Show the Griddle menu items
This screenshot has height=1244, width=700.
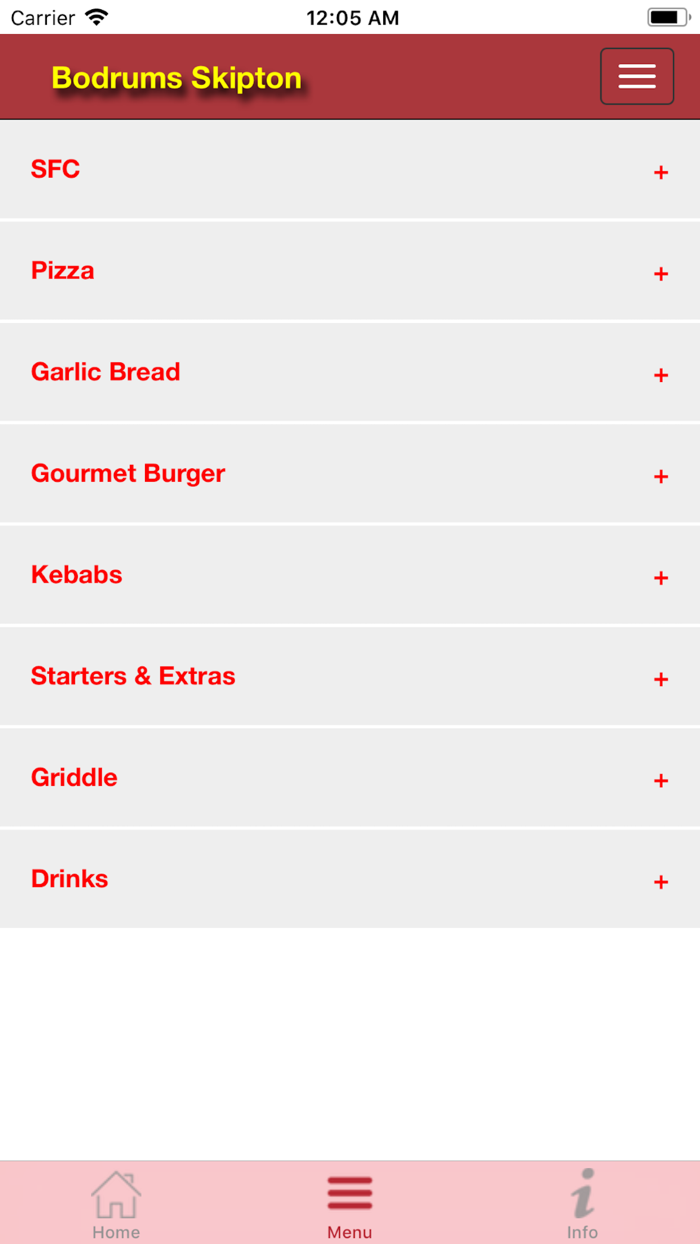[350, 778]
